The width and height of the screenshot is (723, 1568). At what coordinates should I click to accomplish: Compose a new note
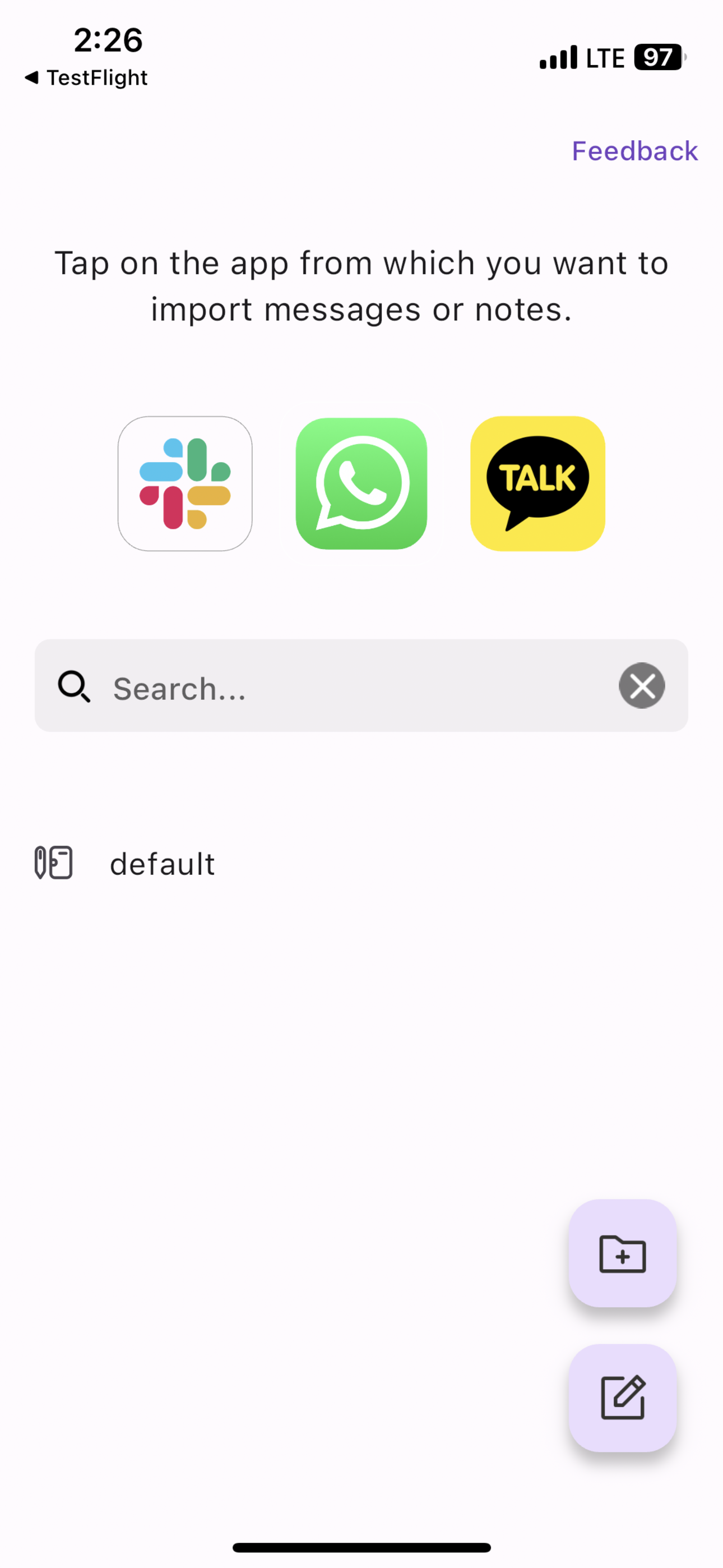tap(622, 1398)
